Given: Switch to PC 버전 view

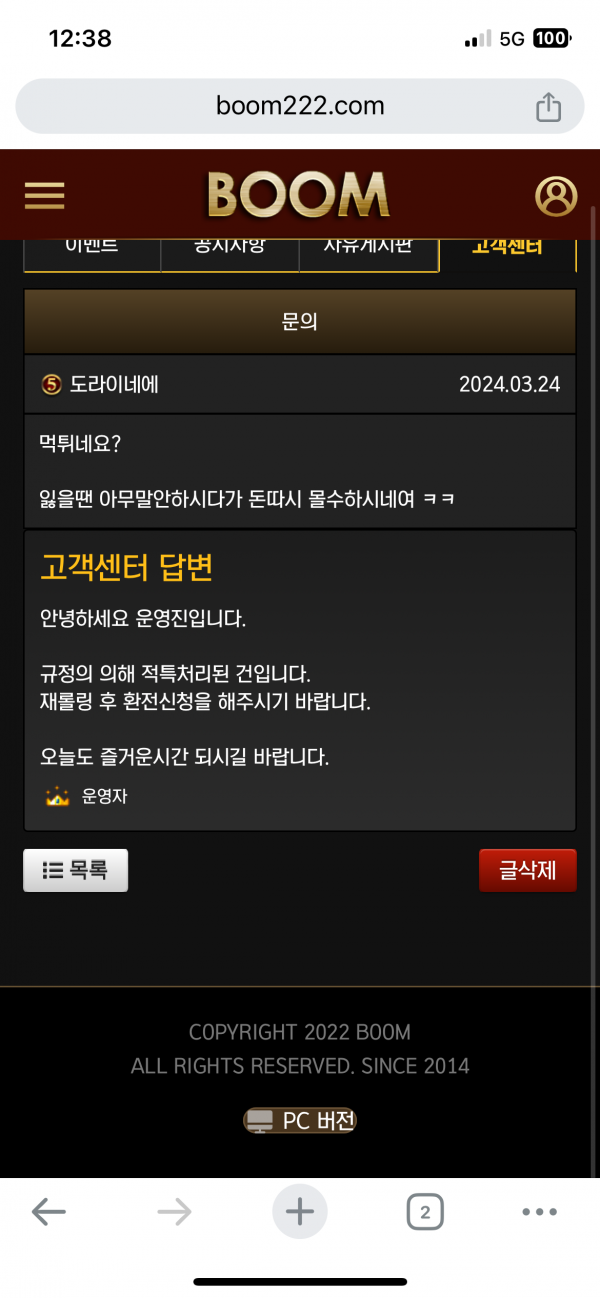Looking at the screenshot, I should 300,1120.
